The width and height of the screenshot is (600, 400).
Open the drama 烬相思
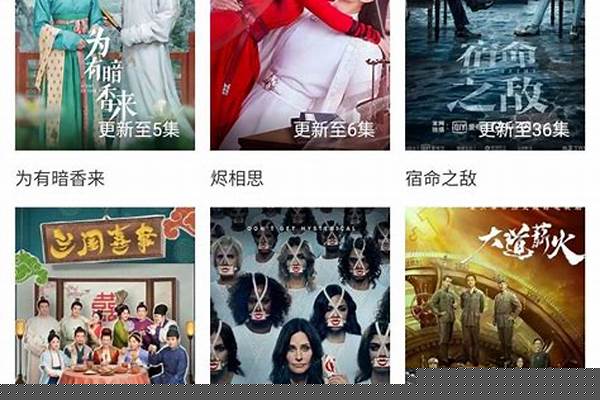pyautogui.click(x=299, y=75)
